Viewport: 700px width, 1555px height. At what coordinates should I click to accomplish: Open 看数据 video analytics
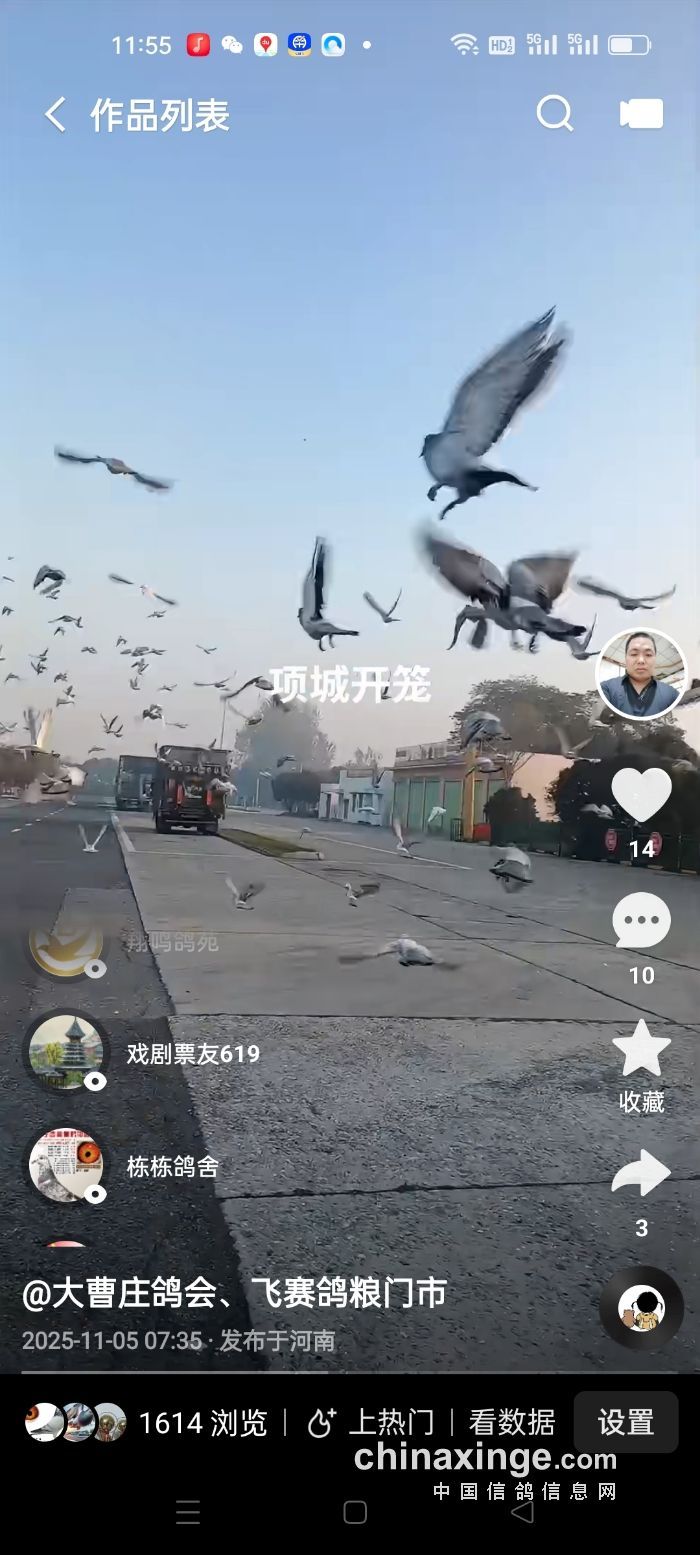[511, 1422]
